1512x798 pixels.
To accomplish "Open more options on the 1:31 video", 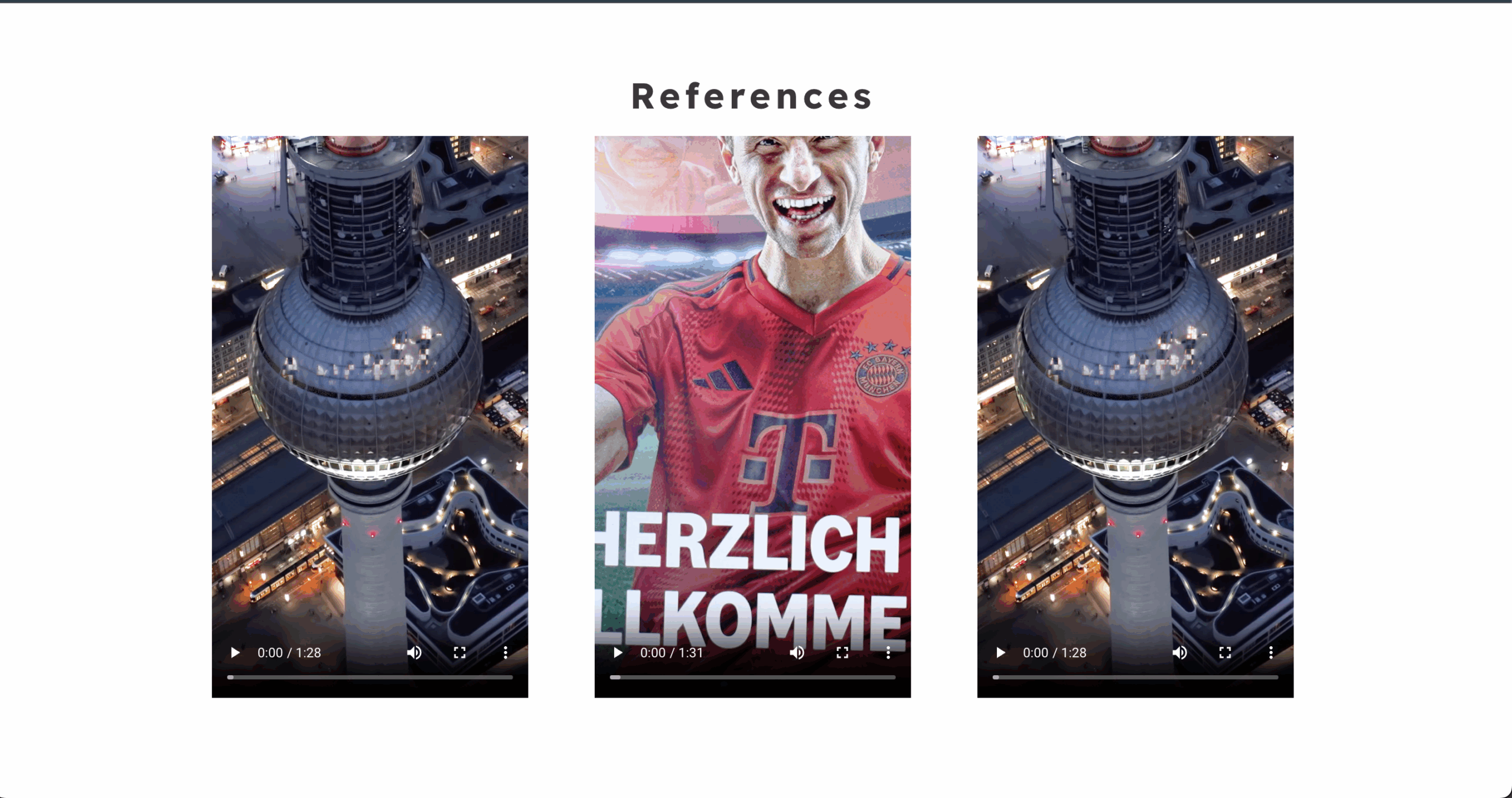I will point(888,653).
